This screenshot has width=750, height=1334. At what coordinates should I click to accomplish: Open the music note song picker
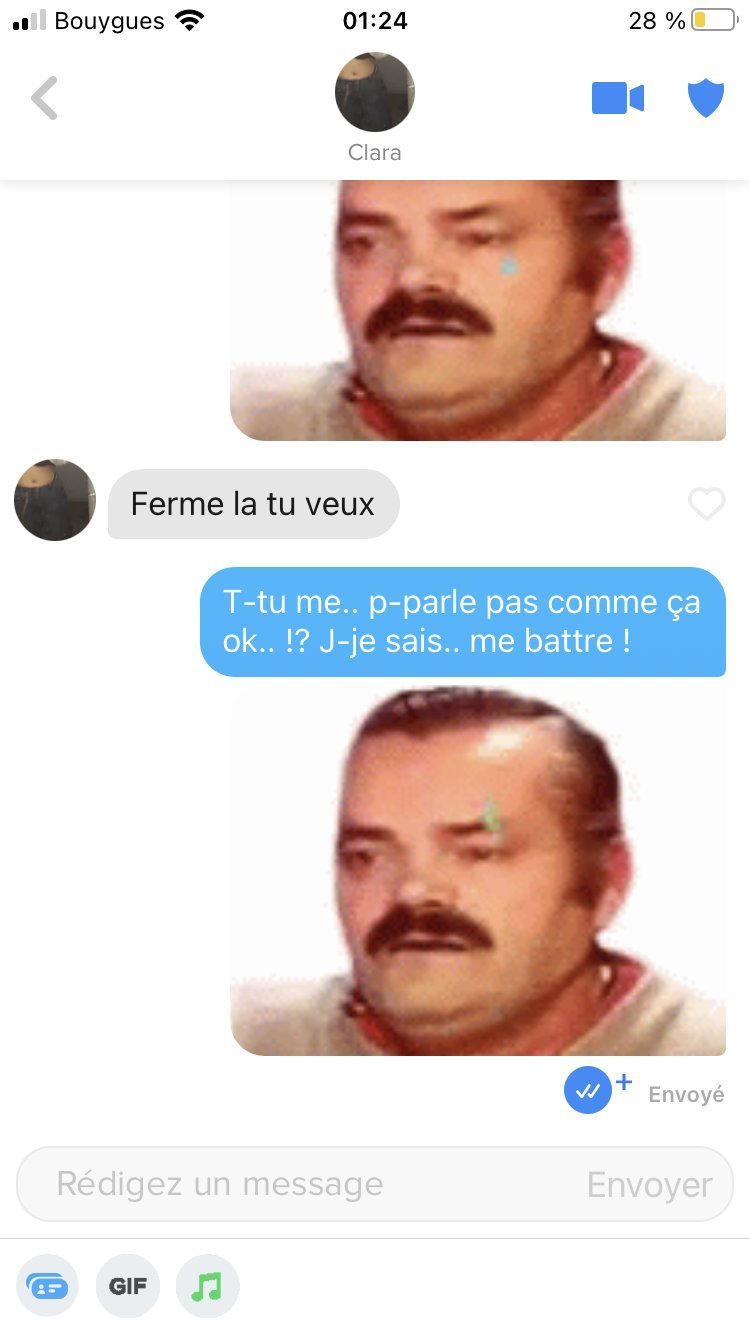click(x=207, y=1286)
